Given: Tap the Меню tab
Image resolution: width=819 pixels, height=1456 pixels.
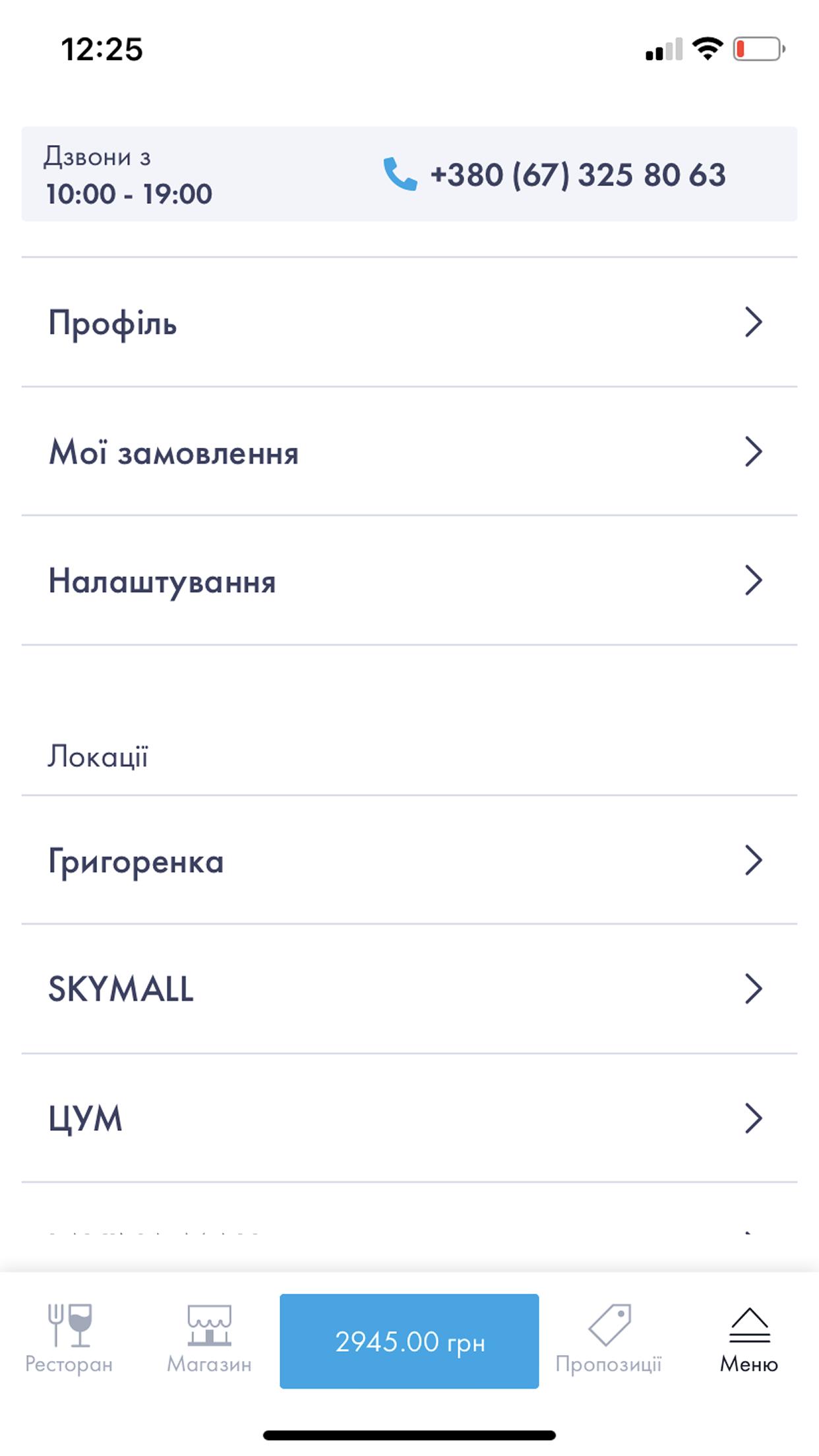Looking at the screenshot, I should coord(749,1340).
